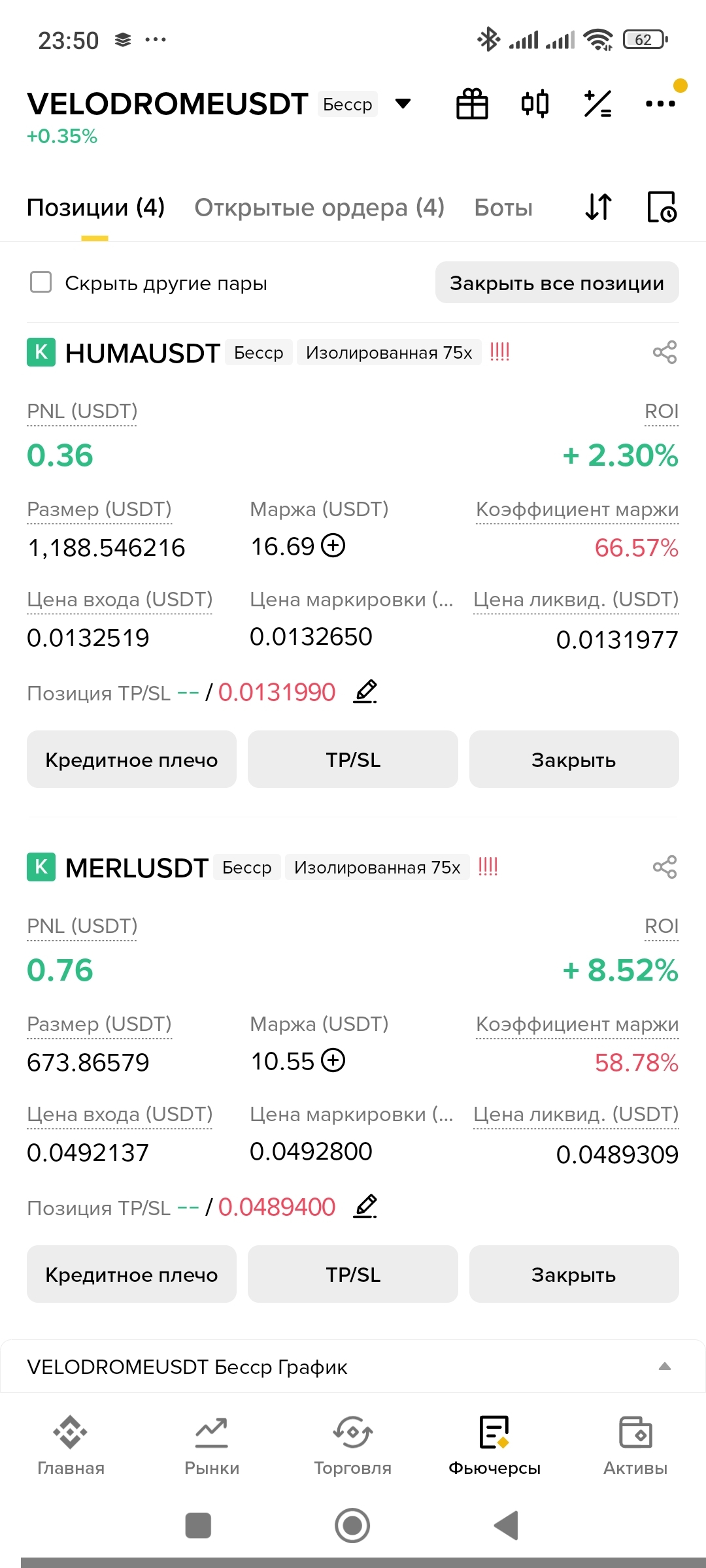
Task: Share the HUMAUSDT position
Action: tap(665, 353)
